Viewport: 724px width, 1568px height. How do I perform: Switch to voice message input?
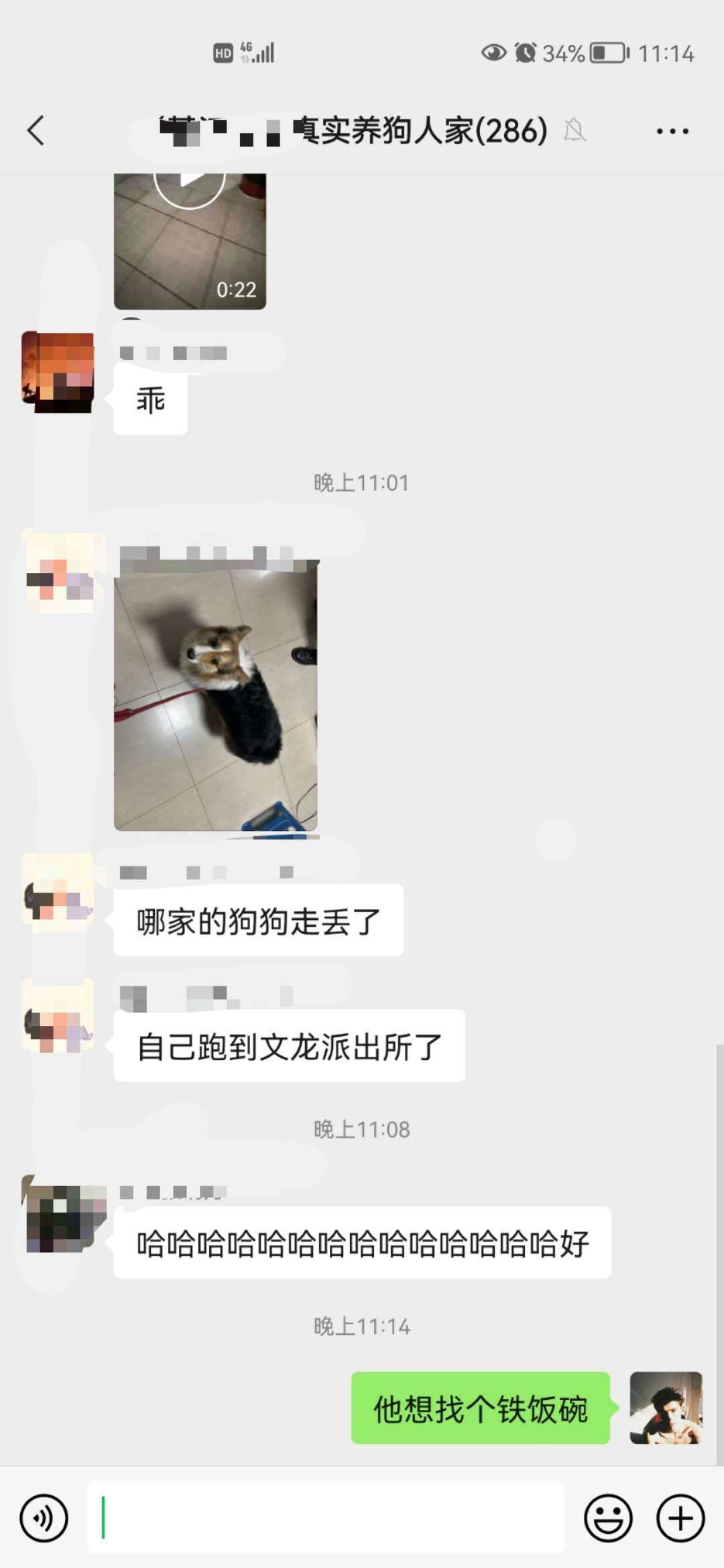point(44,1518)
